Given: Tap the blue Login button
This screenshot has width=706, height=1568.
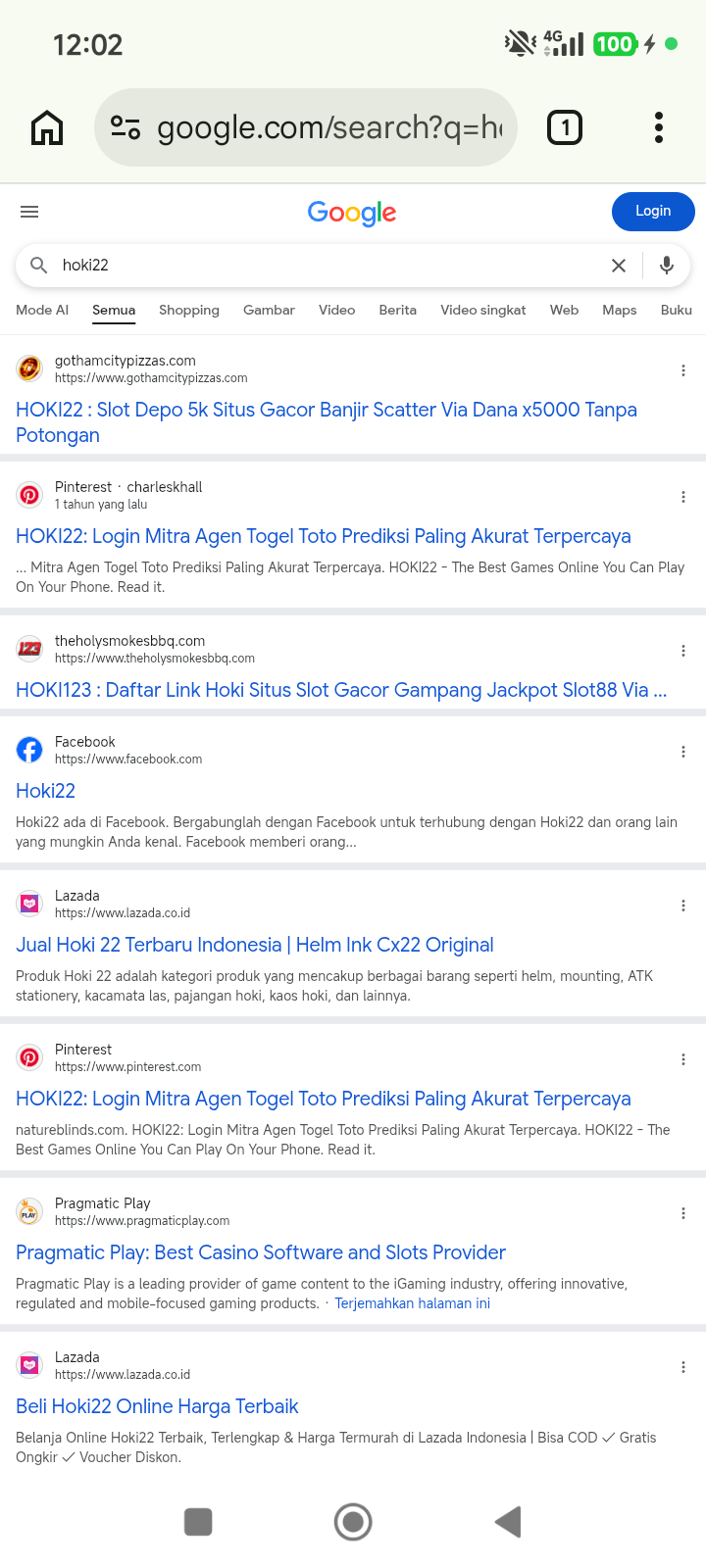Looking at the screenshot, I should tap(653, 211).
